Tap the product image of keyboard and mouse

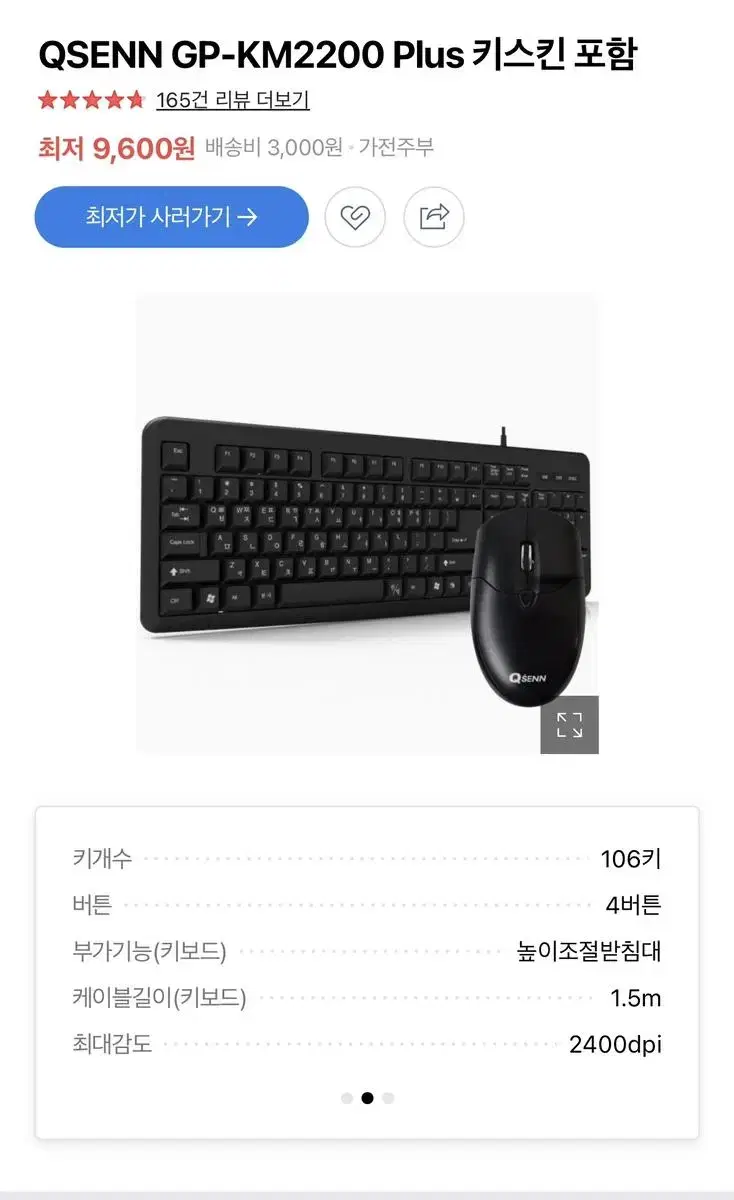[x=370, y=530]
